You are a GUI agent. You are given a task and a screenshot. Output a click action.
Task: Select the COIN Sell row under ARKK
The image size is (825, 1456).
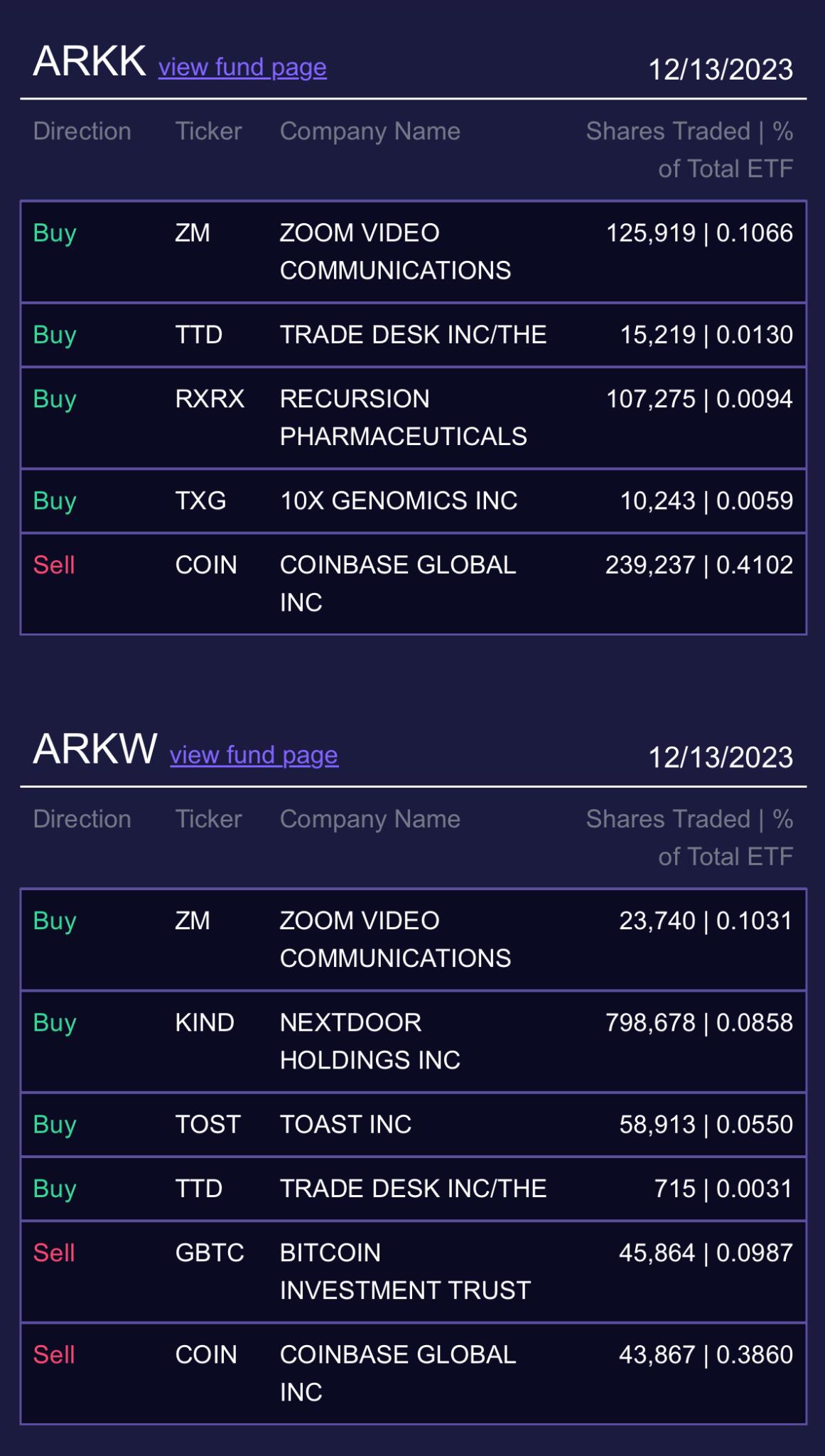412,583
